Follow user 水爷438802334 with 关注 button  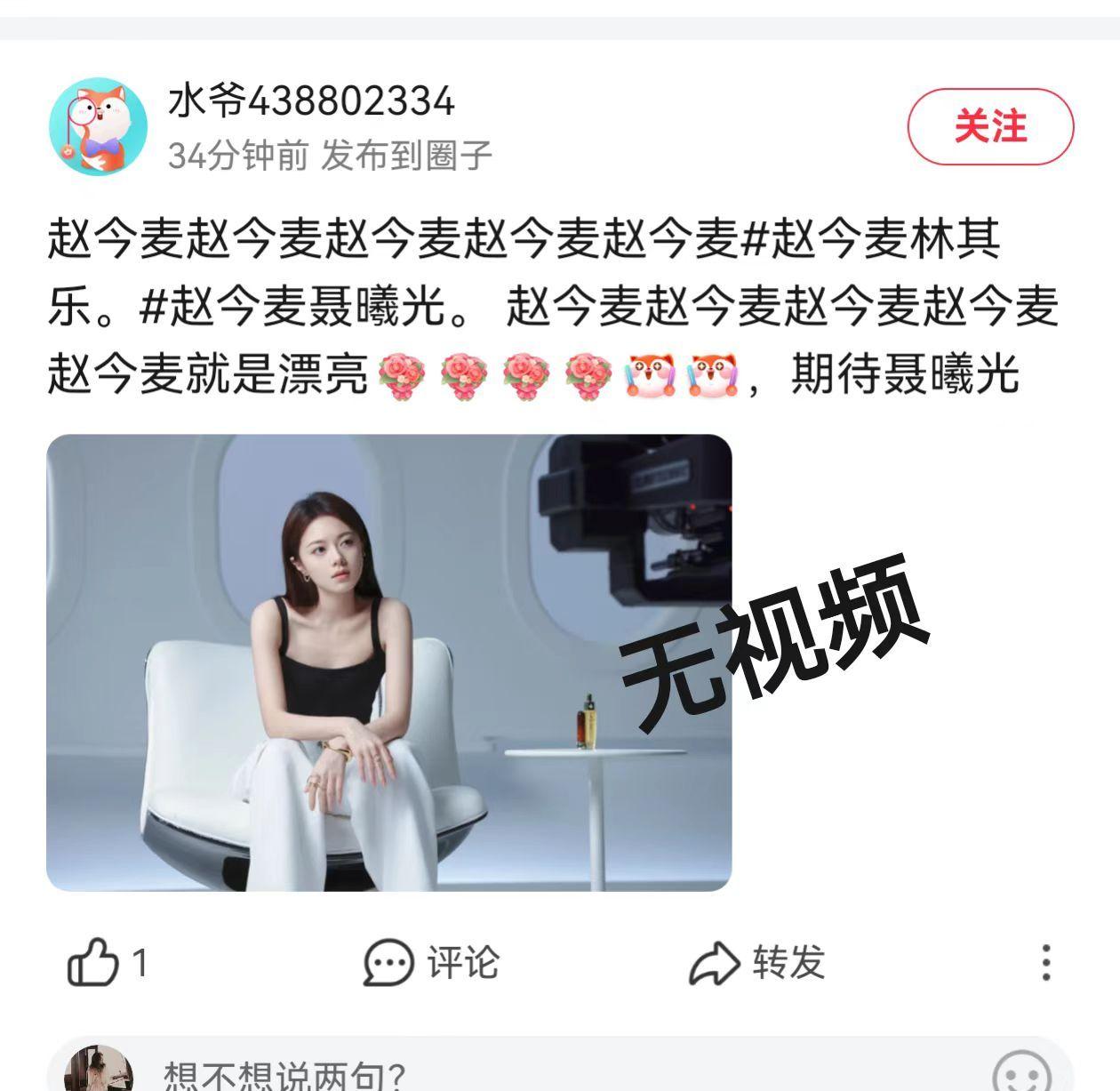989,127
